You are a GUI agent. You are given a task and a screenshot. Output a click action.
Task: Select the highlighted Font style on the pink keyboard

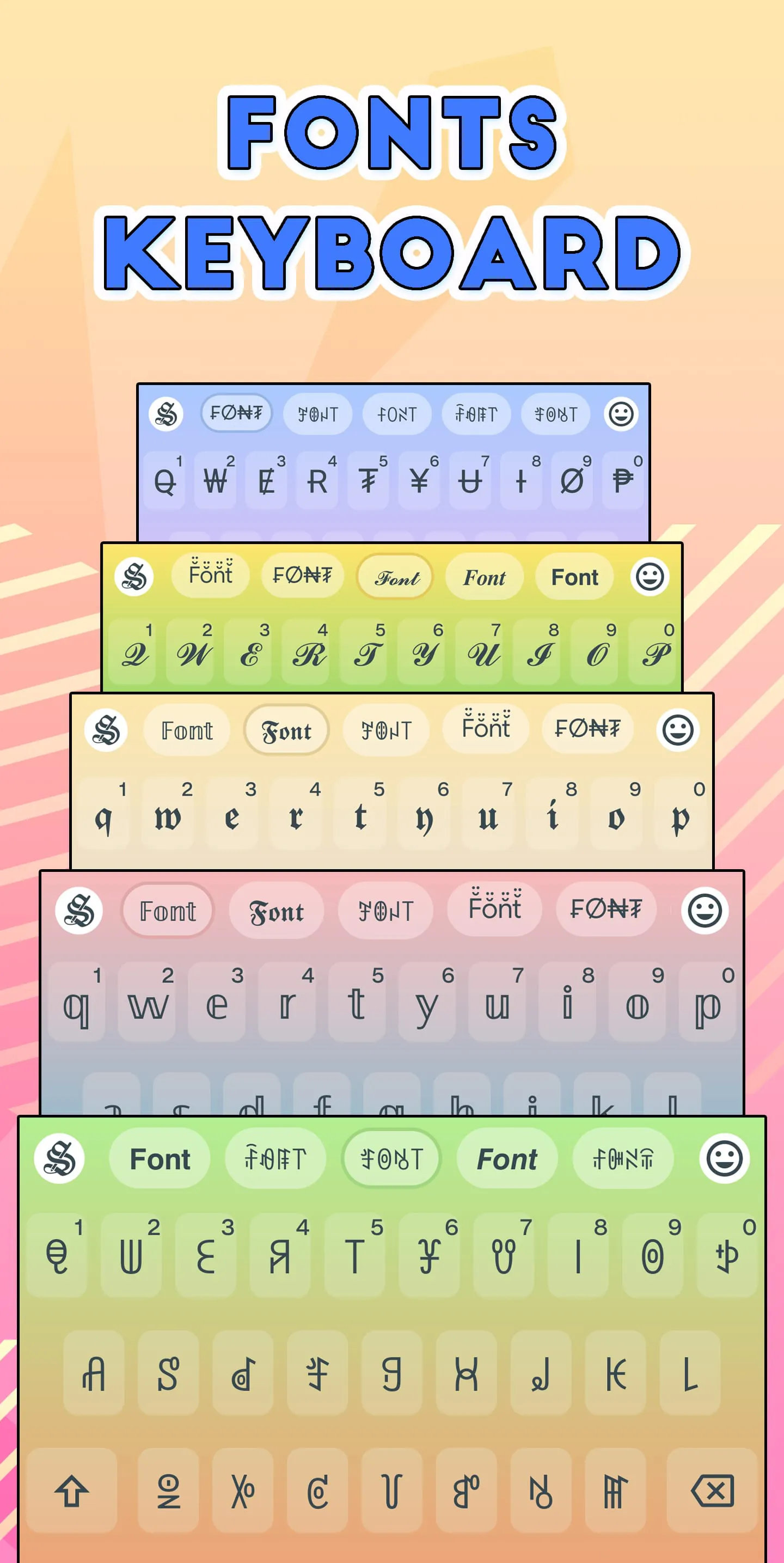168,910
